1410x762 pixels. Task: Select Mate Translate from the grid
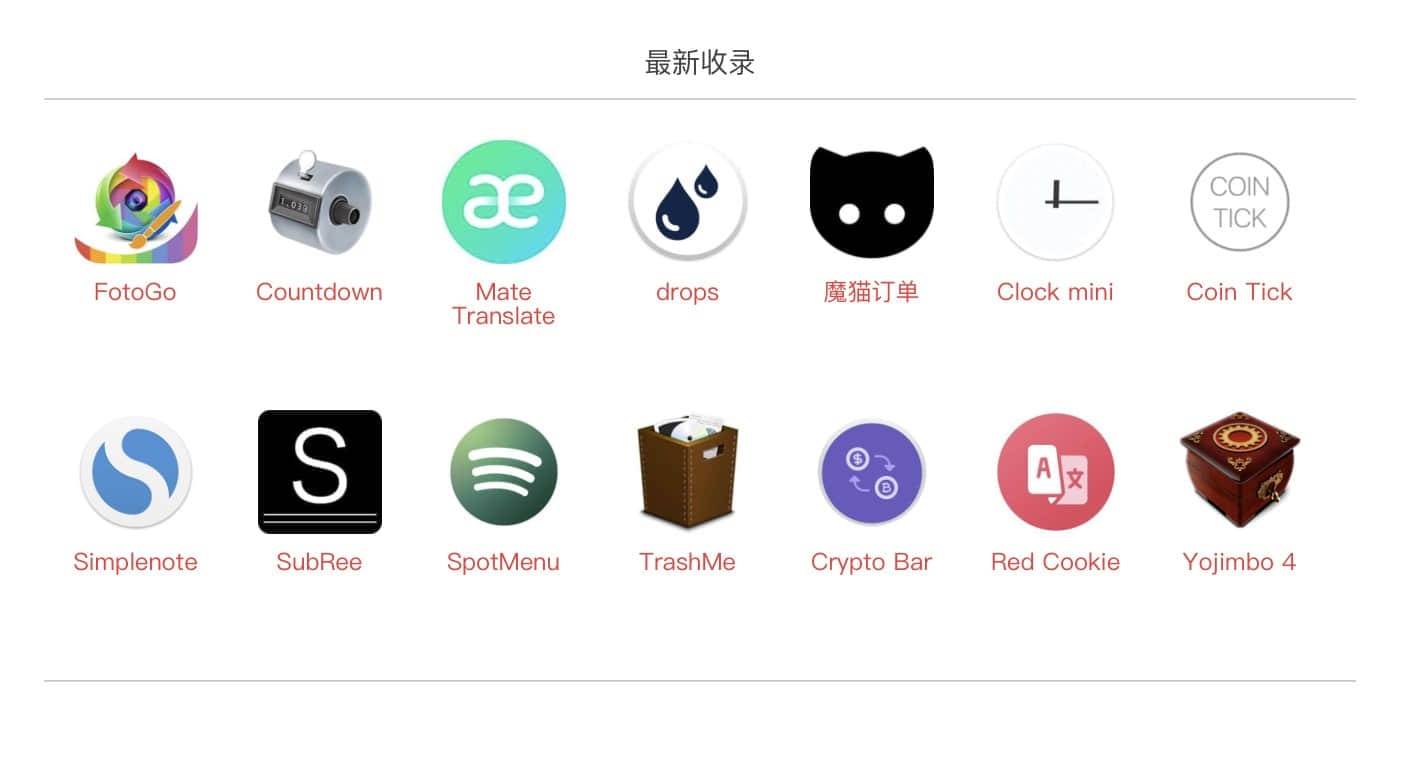(x=503, y=202)
